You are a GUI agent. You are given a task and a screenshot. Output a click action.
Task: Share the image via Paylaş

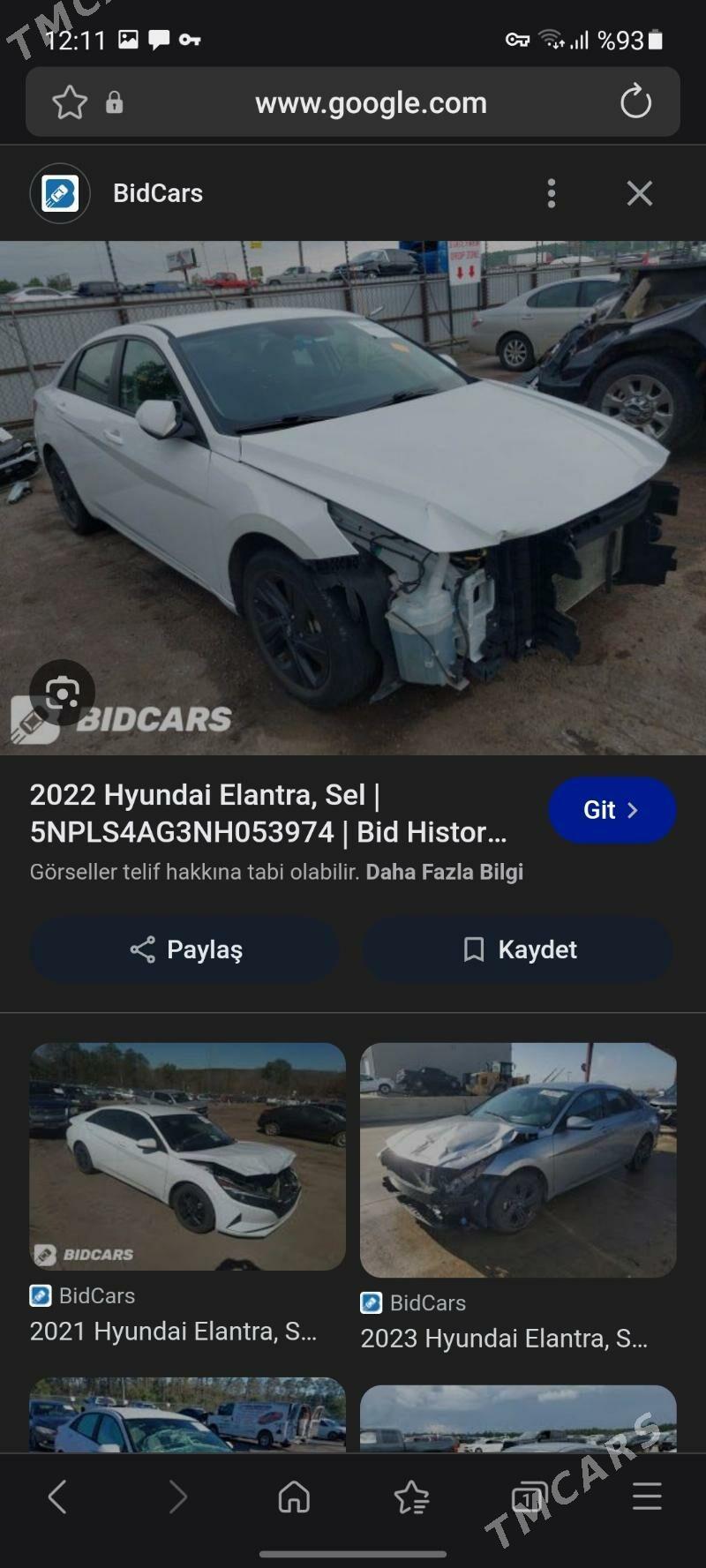click(185, 949)
